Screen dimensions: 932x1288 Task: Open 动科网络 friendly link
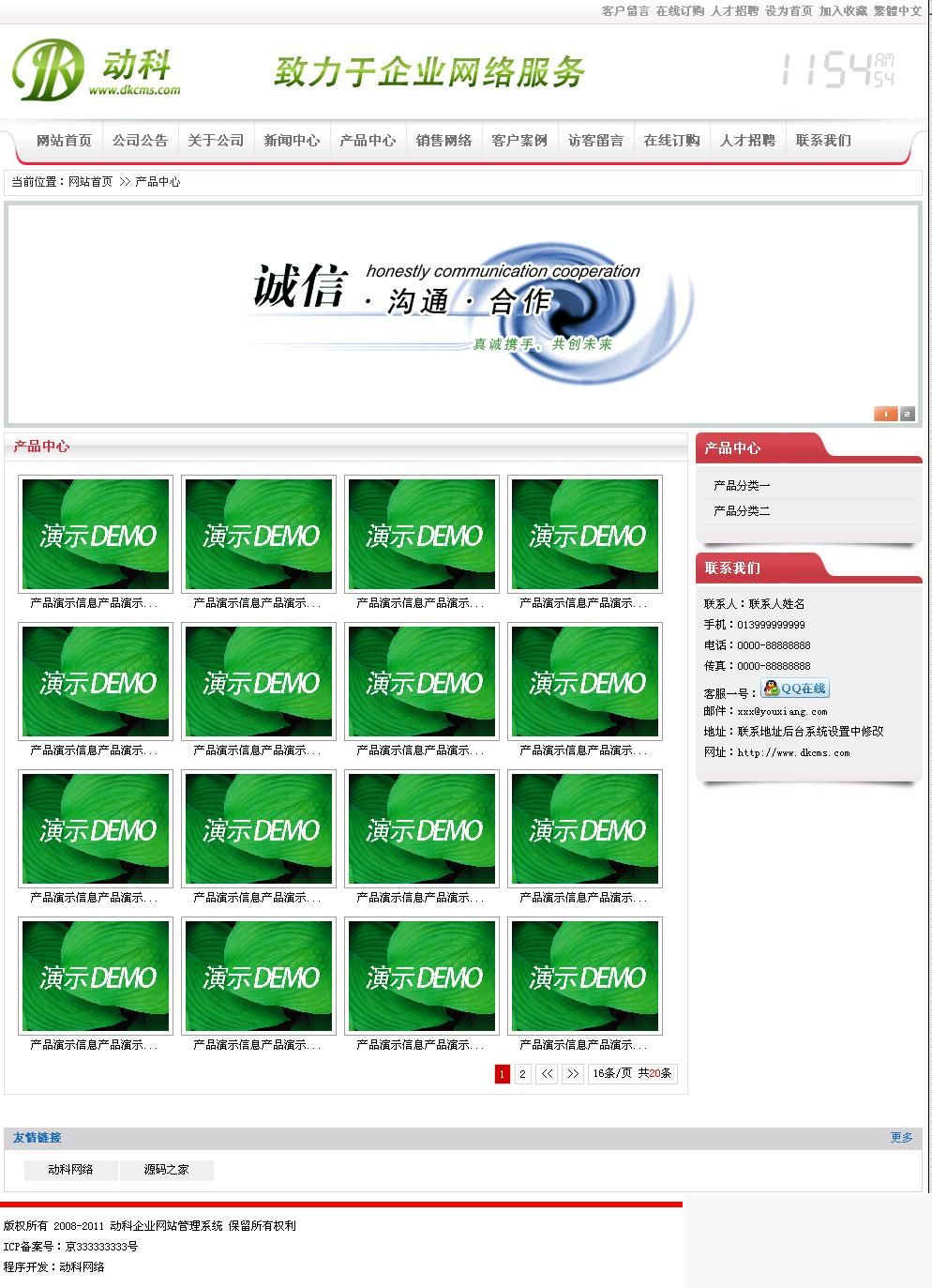coord(71,1170)
